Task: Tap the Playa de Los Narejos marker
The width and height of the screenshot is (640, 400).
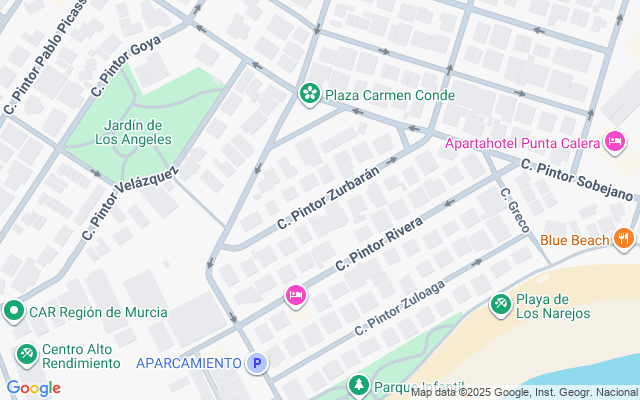Action: pyautogui.click(x=500, y=303)
